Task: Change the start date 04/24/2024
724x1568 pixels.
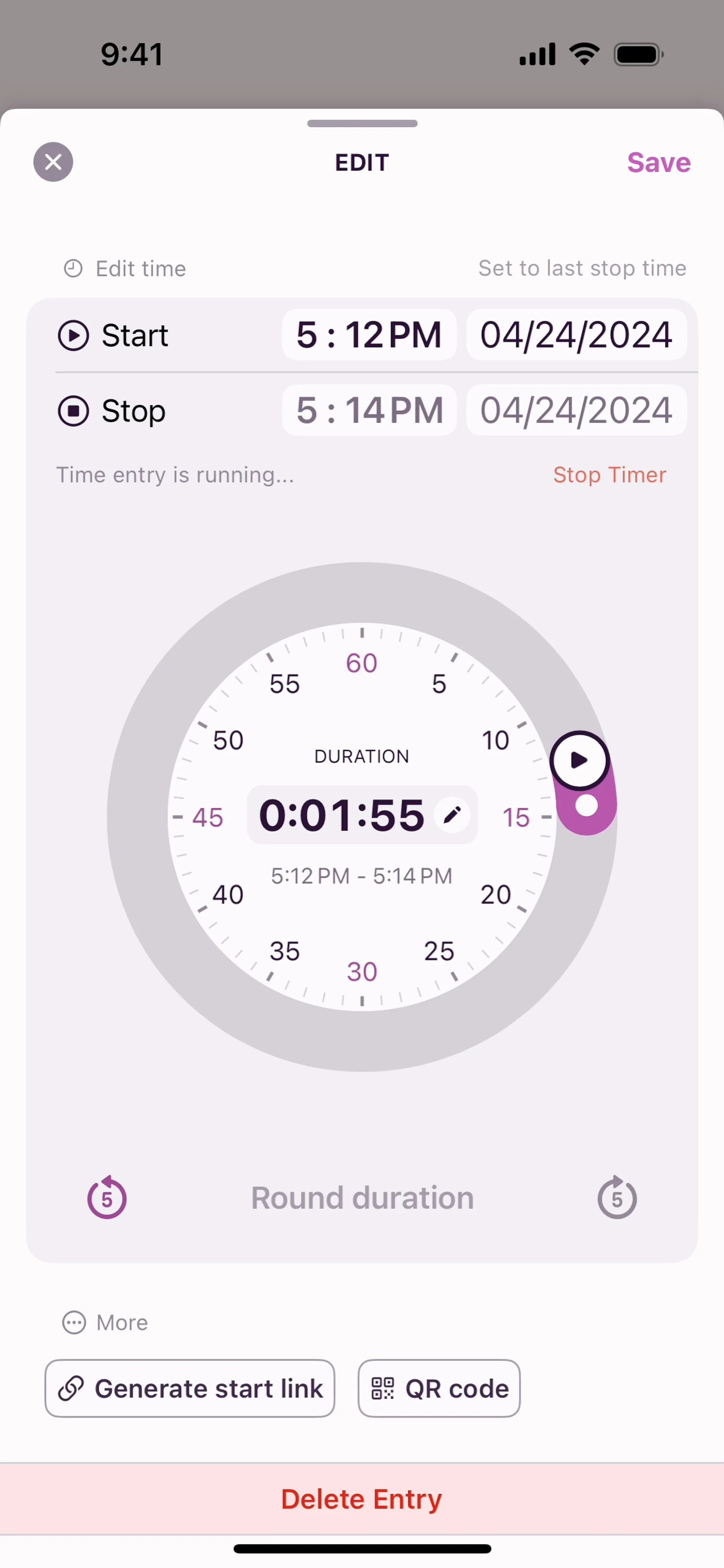Action: [x=576, y=335]
